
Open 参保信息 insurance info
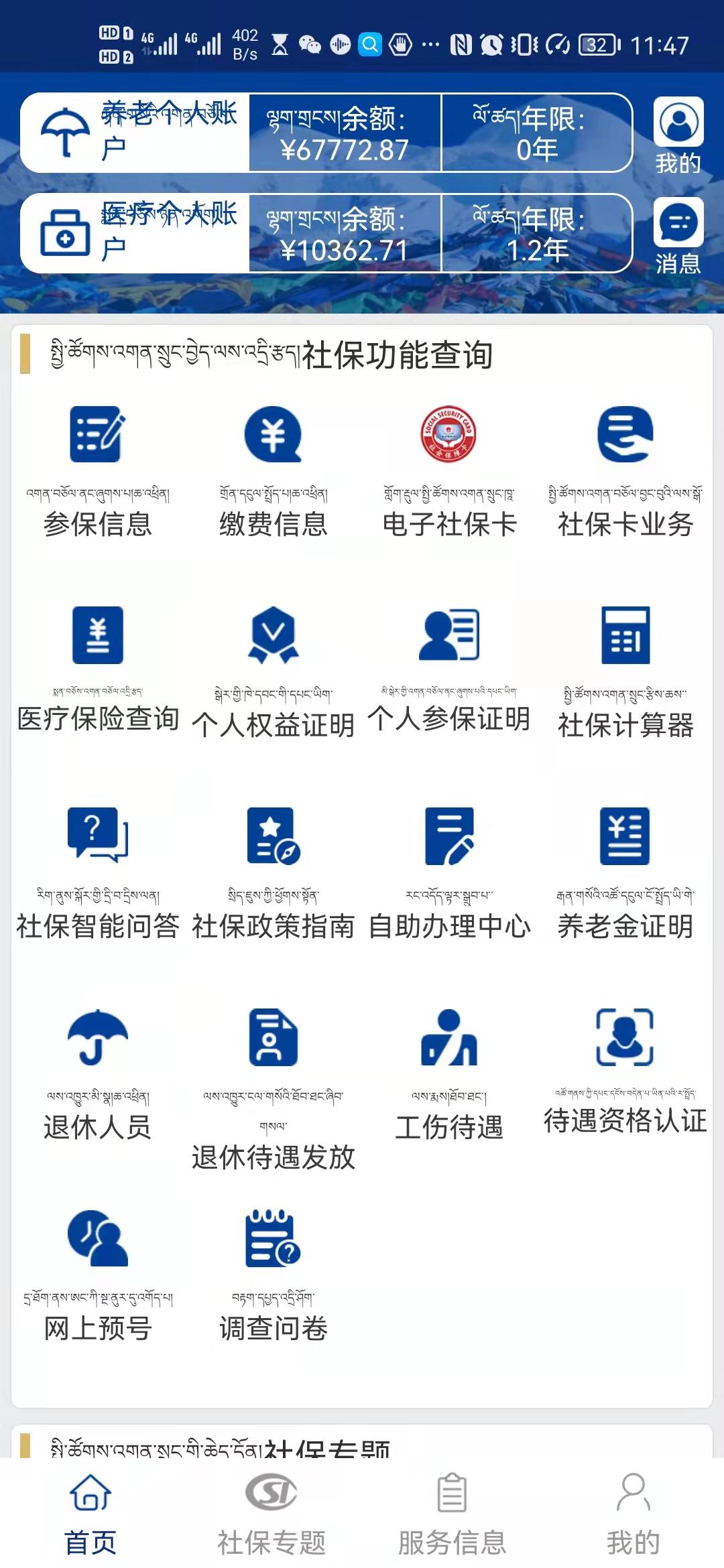click(98, 470)
